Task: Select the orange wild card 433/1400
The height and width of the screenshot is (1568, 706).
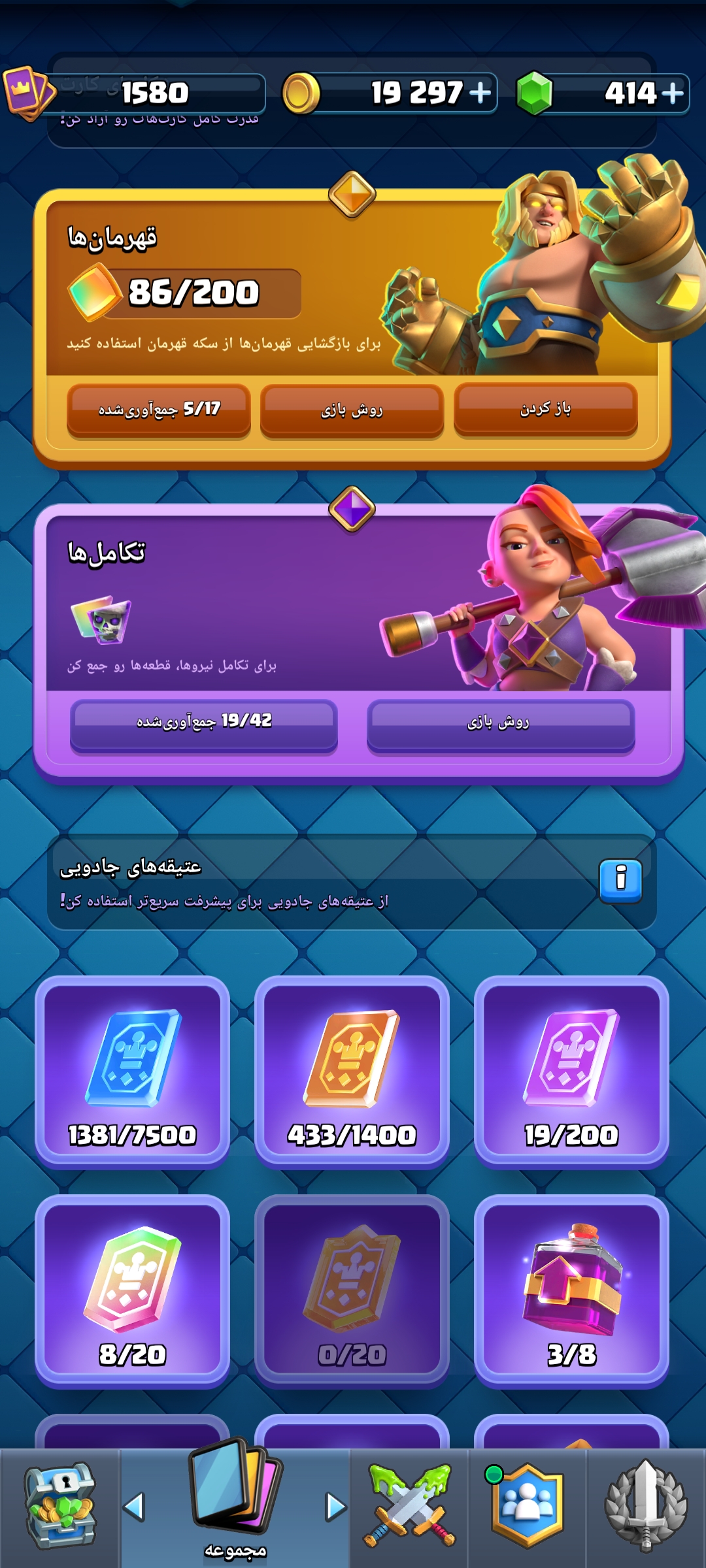Action: [352, 1070]
